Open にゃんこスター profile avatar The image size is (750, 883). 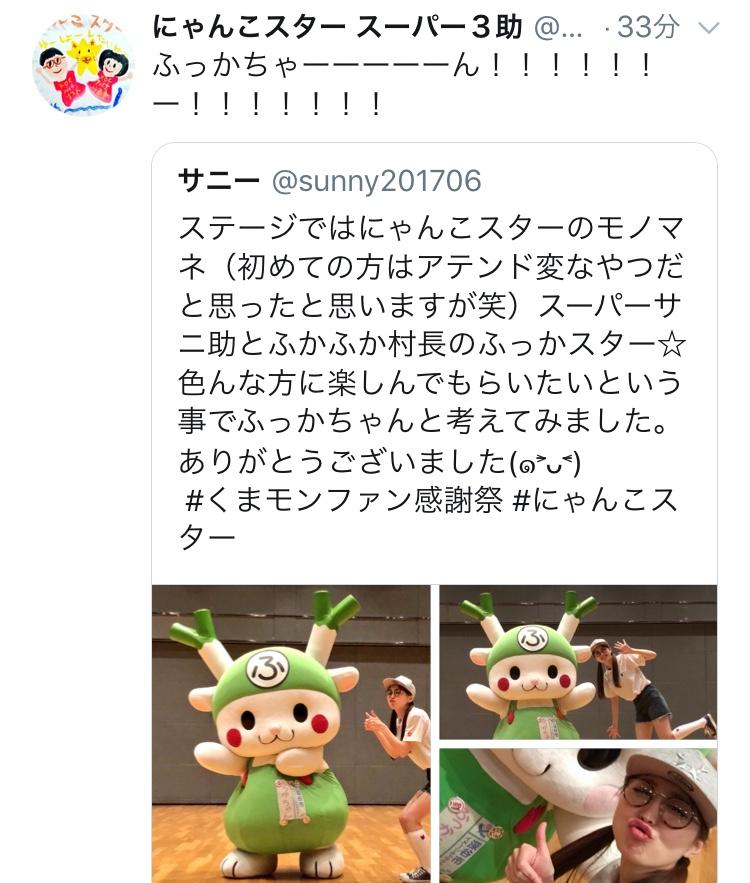83,65
